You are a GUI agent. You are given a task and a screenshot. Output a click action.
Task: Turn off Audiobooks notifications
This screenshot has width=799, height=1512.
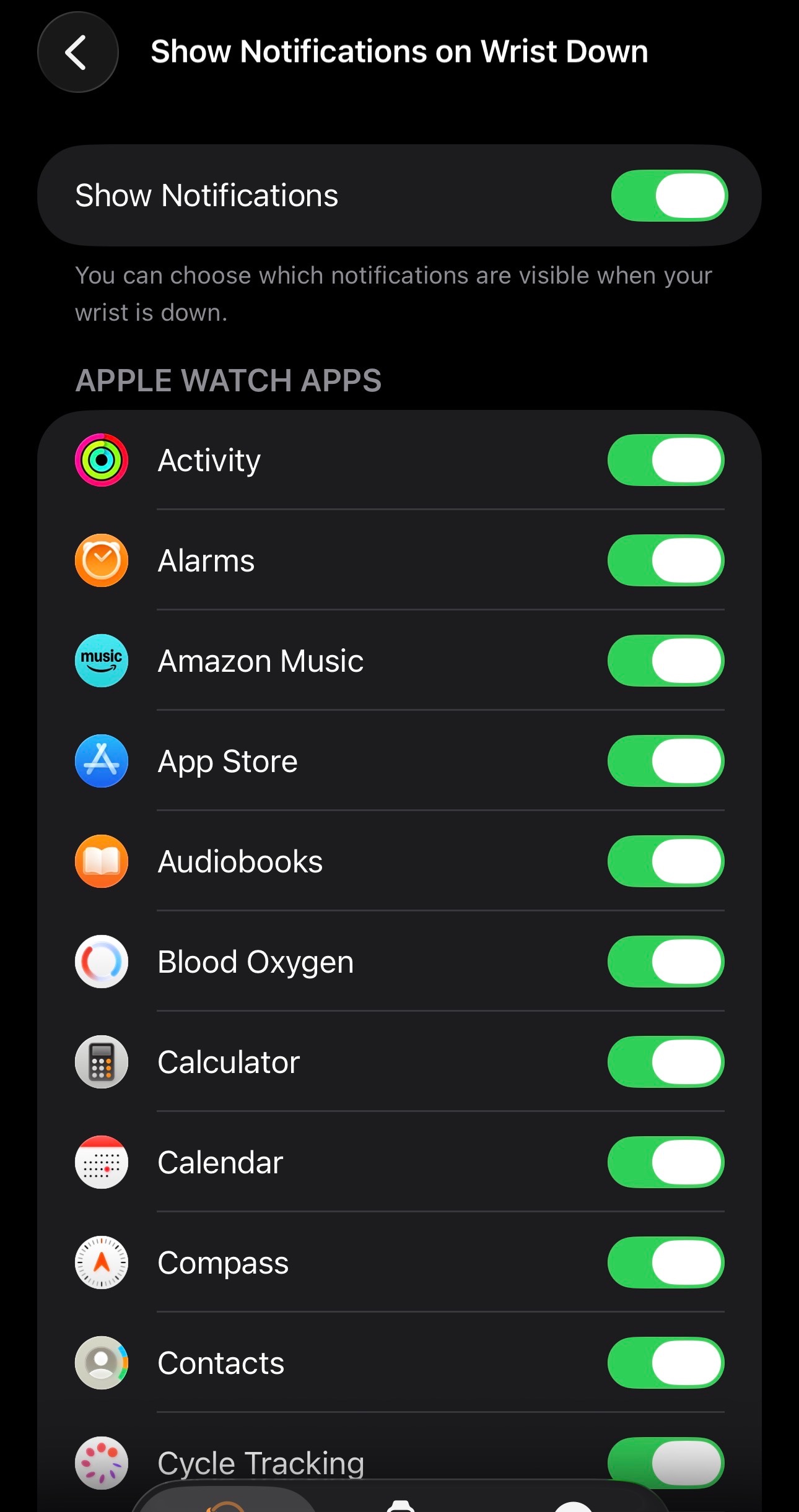click(x=666, y=861)
